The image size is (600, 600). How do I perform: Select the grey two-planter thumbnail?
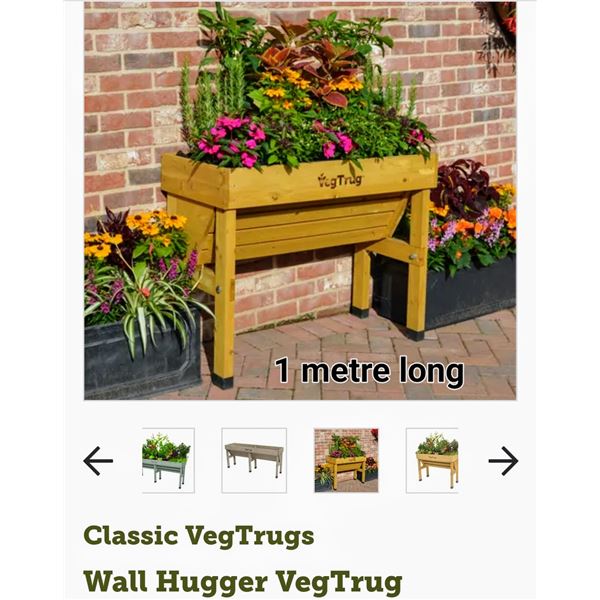coord(254,460)
